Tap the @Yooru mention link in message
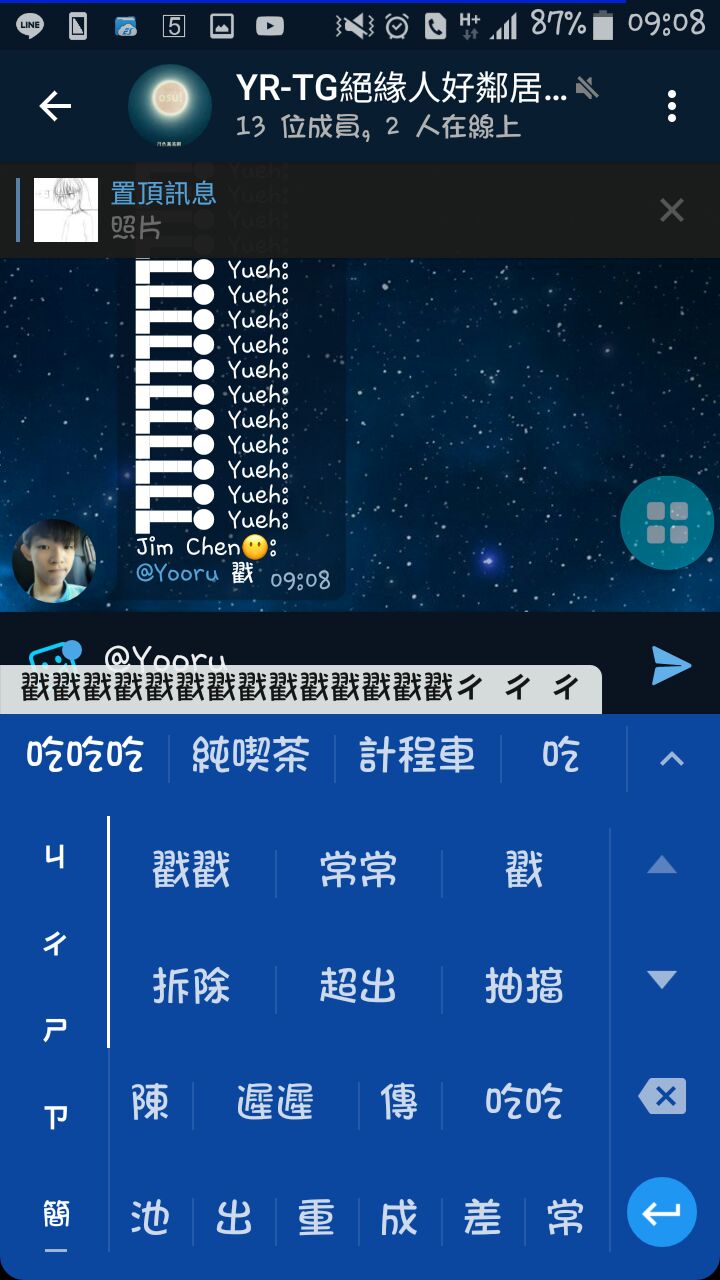The image size is (720, 1280). (x=177, y=574)
